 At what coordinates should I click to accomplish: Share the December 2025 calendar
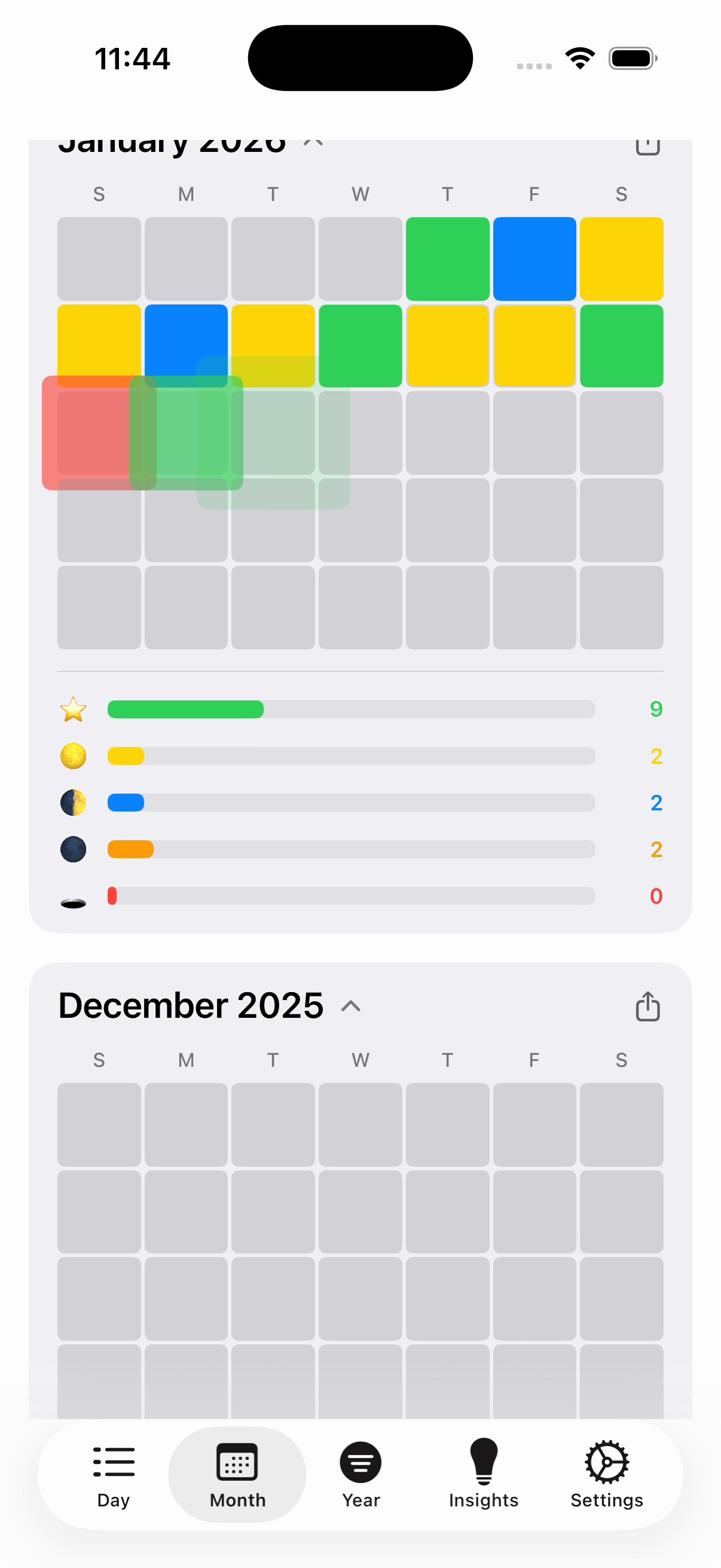point(647,1006)
